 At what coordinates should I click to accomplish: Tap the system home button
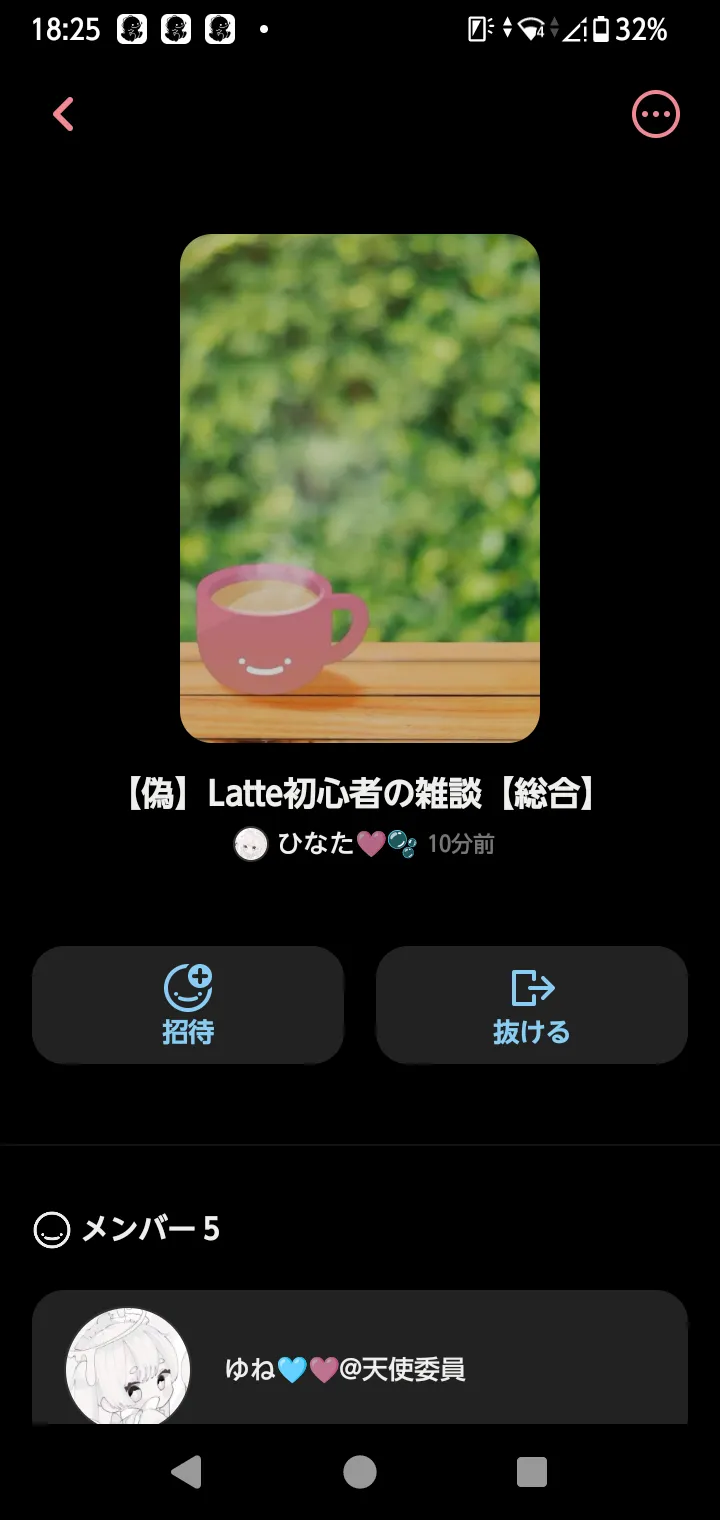tap(360, 1472)
